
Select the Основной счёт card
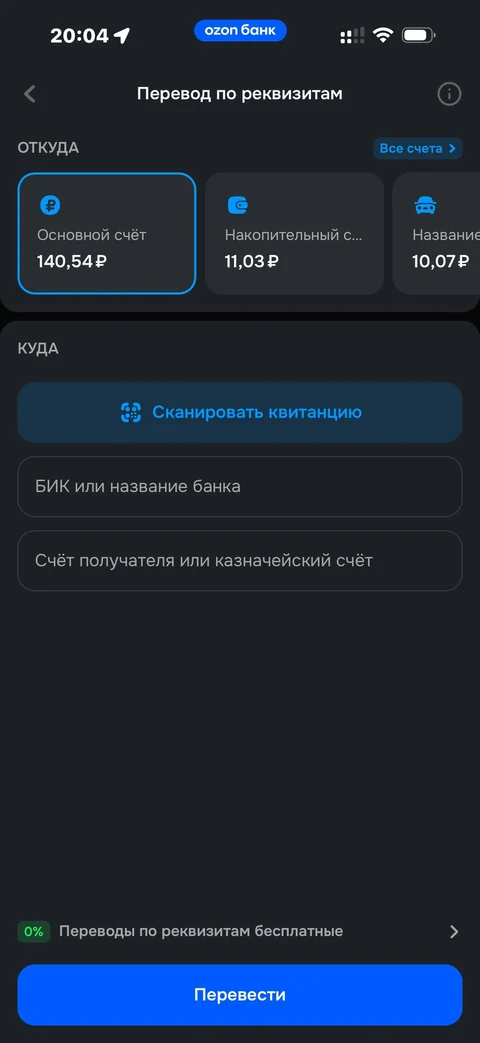click(x=107, y=233)
